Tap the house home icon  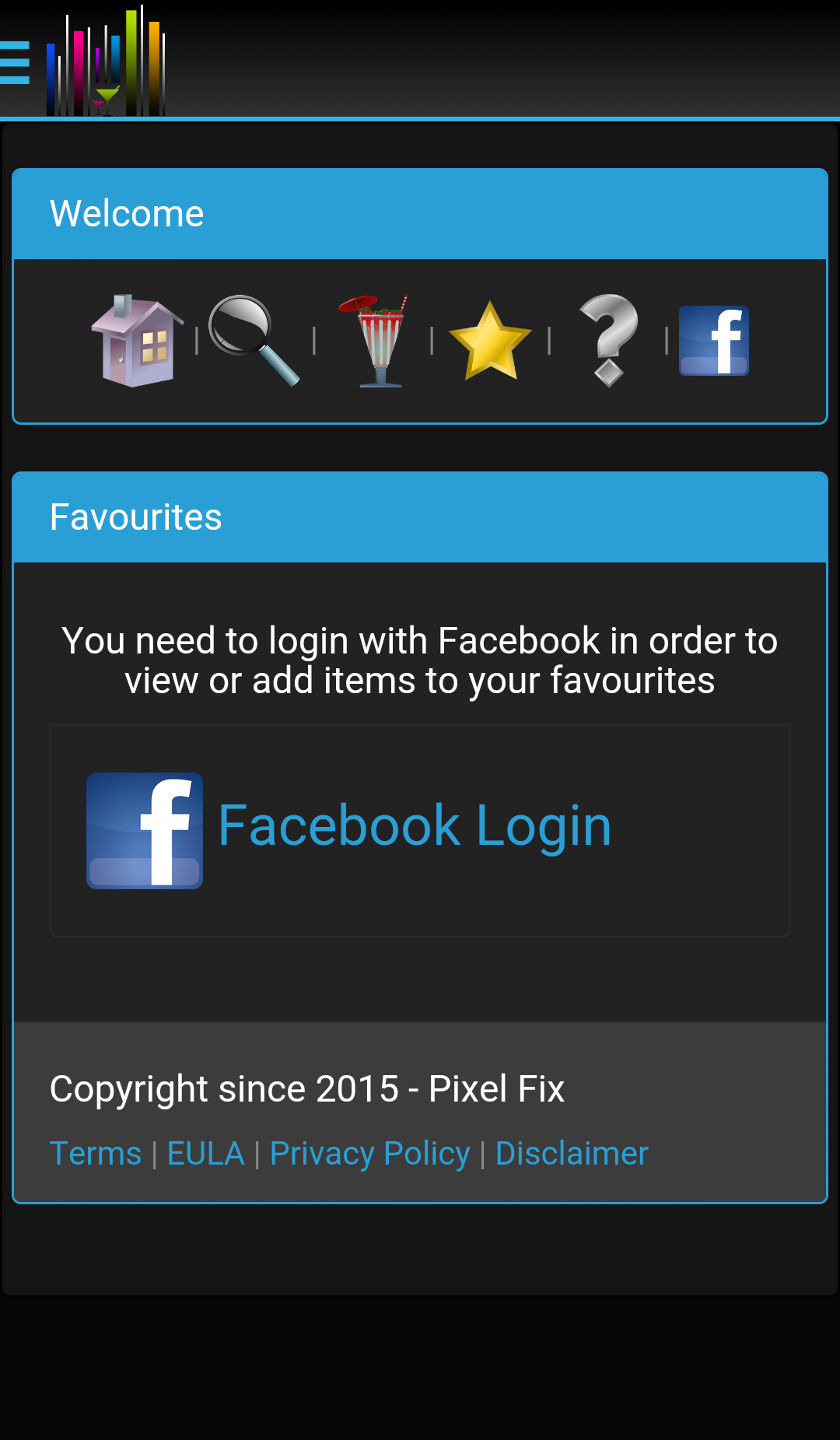(138, 341)
